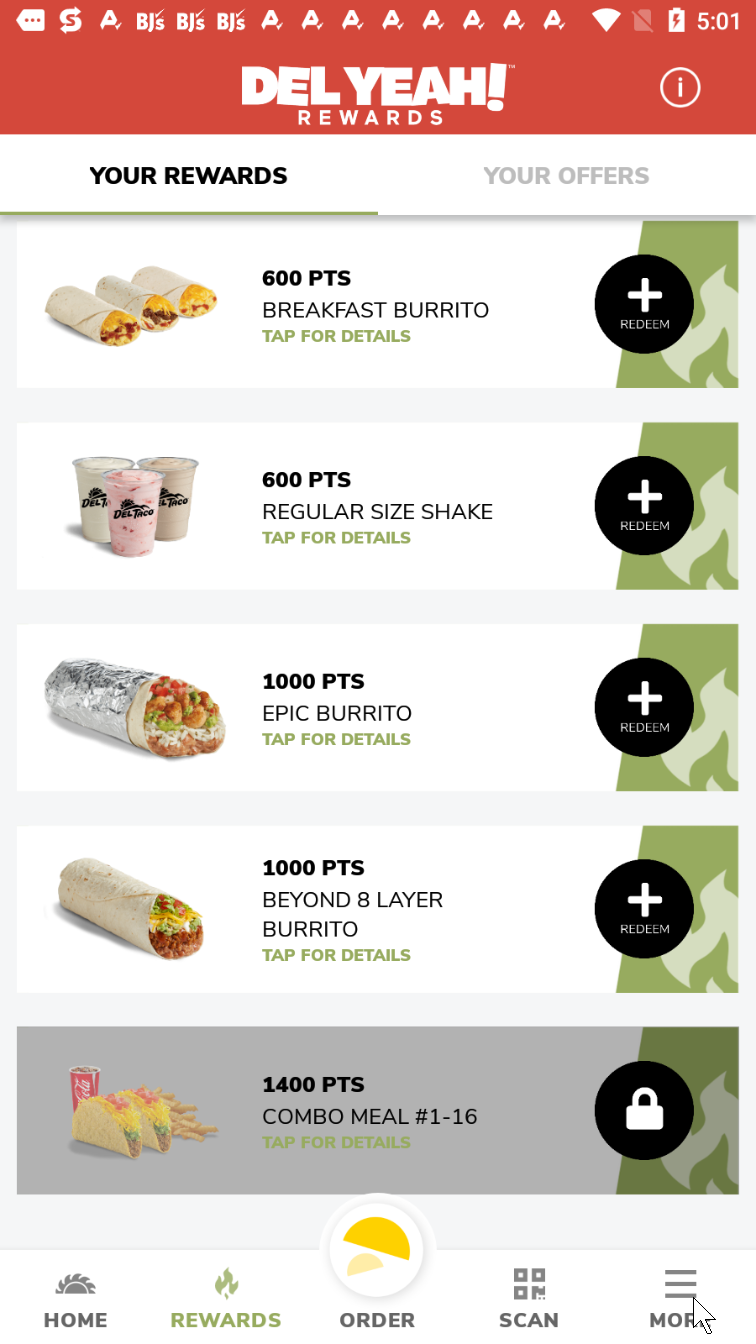Image resolution: width=756 pixels, height=1344 pixels.
Task: Start an order with the Order button
Action: [377, 1270]
